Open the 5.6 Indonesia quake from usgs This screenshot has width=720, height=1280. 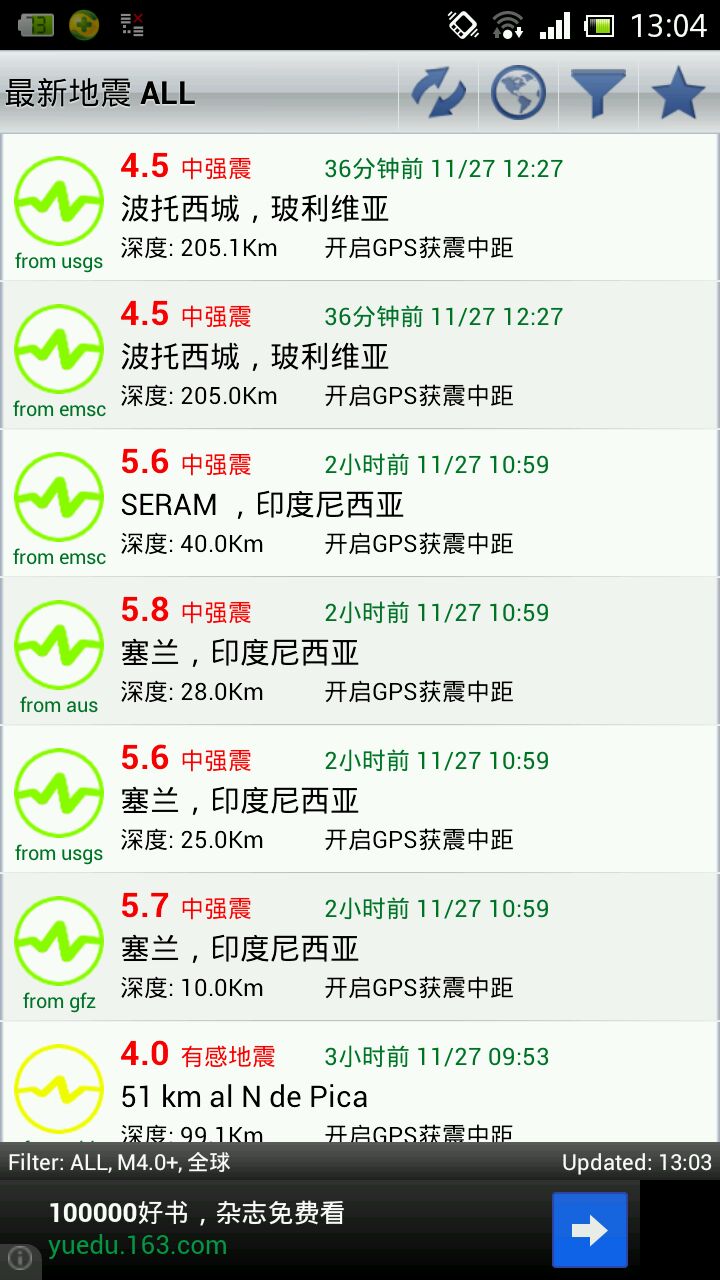(360, 799)
